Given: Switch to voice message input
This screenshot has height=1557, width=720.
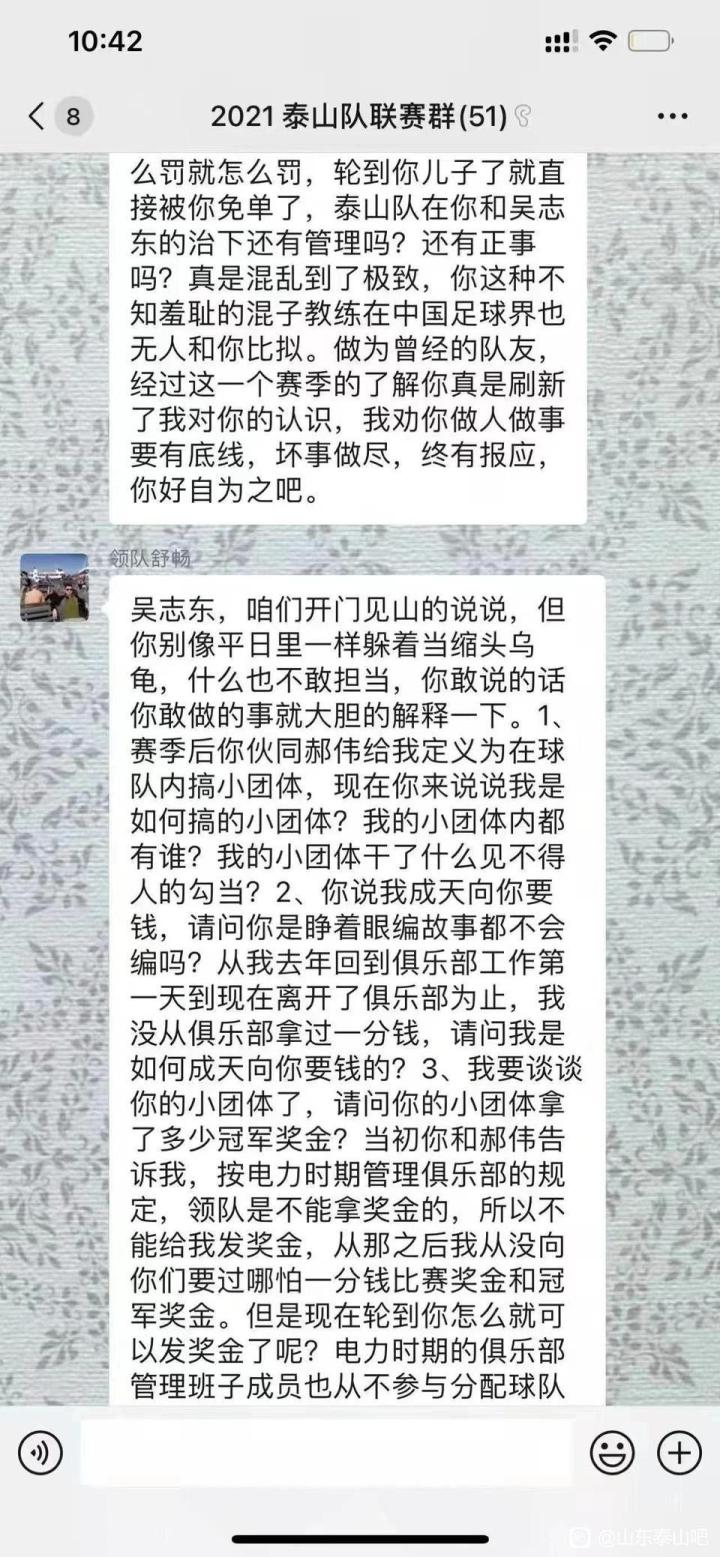Looking at the screenshot, I should coord(40,1452).
